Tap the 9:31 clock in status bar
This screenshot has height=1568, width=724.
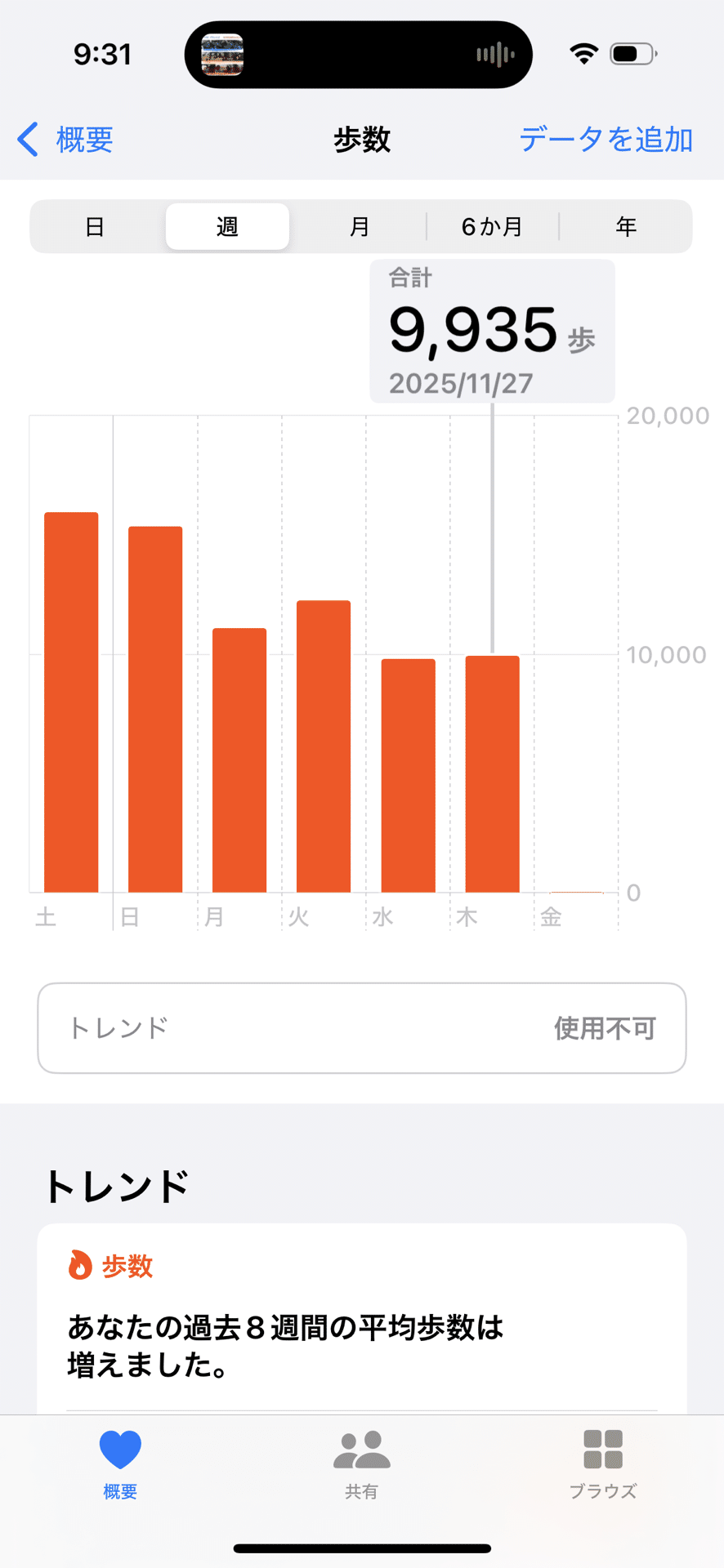pyautogui.click(x=103, y=54)
